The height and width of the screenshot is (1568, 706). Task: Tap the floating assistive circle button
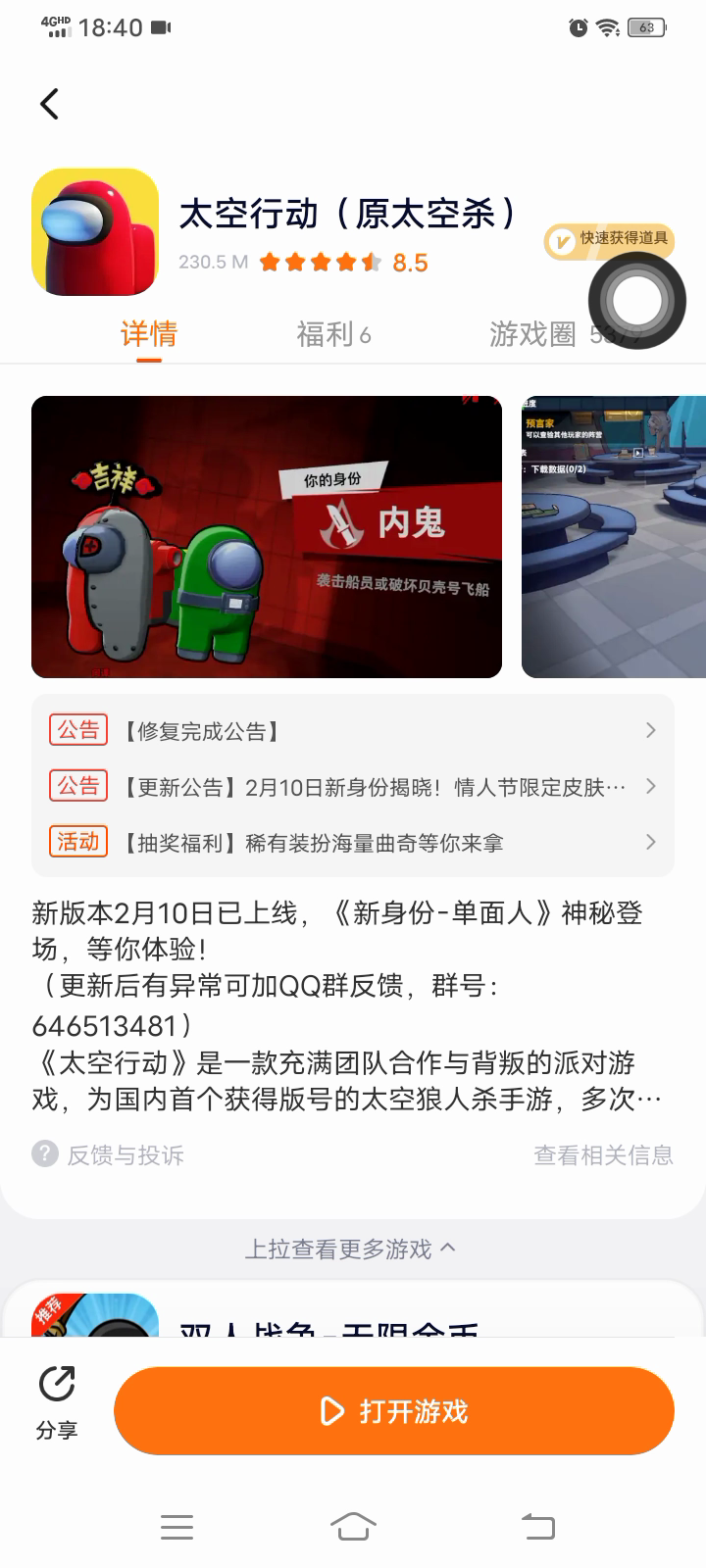click(637, 301)
